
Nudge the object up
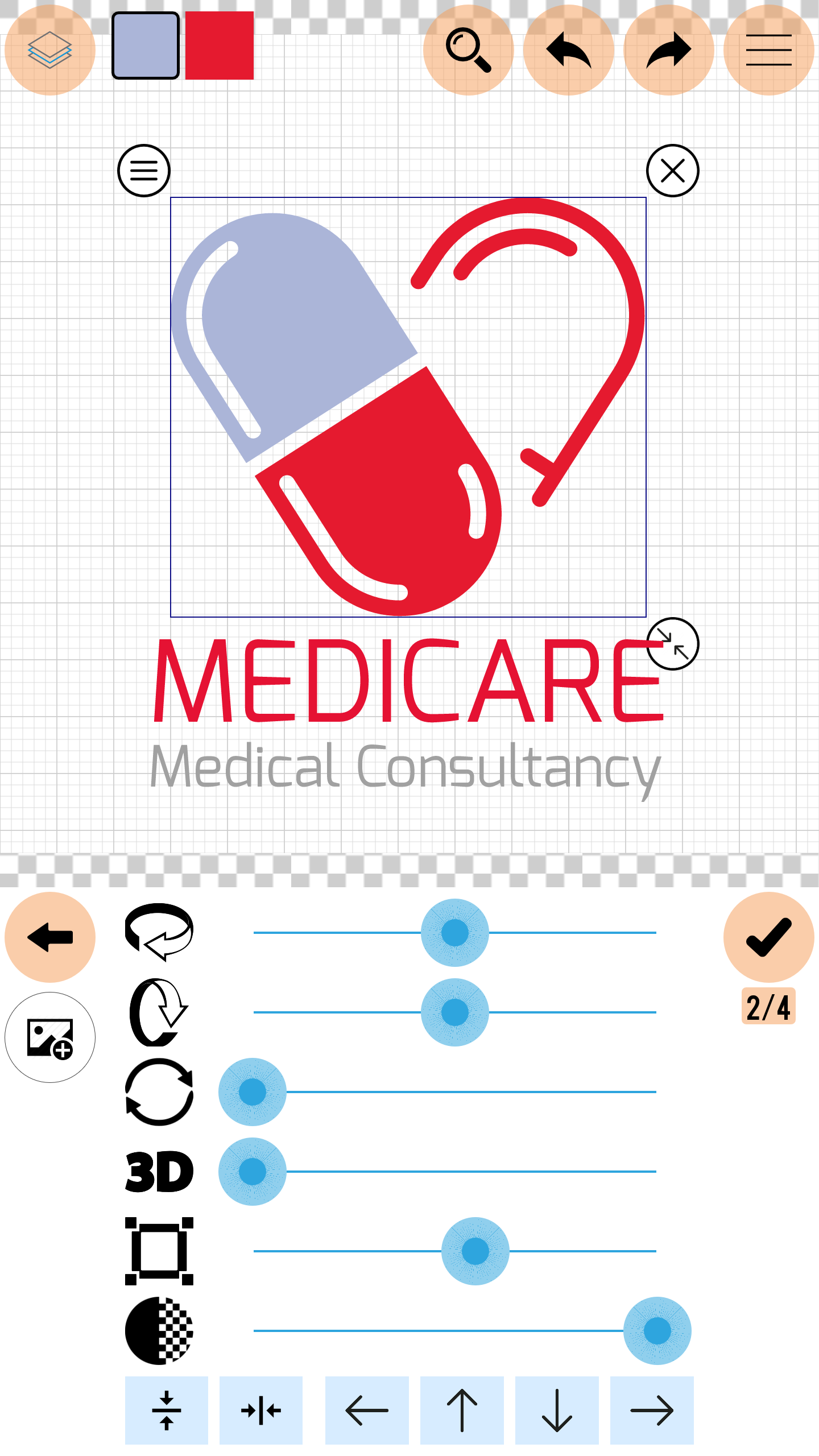pos(462,1410)
